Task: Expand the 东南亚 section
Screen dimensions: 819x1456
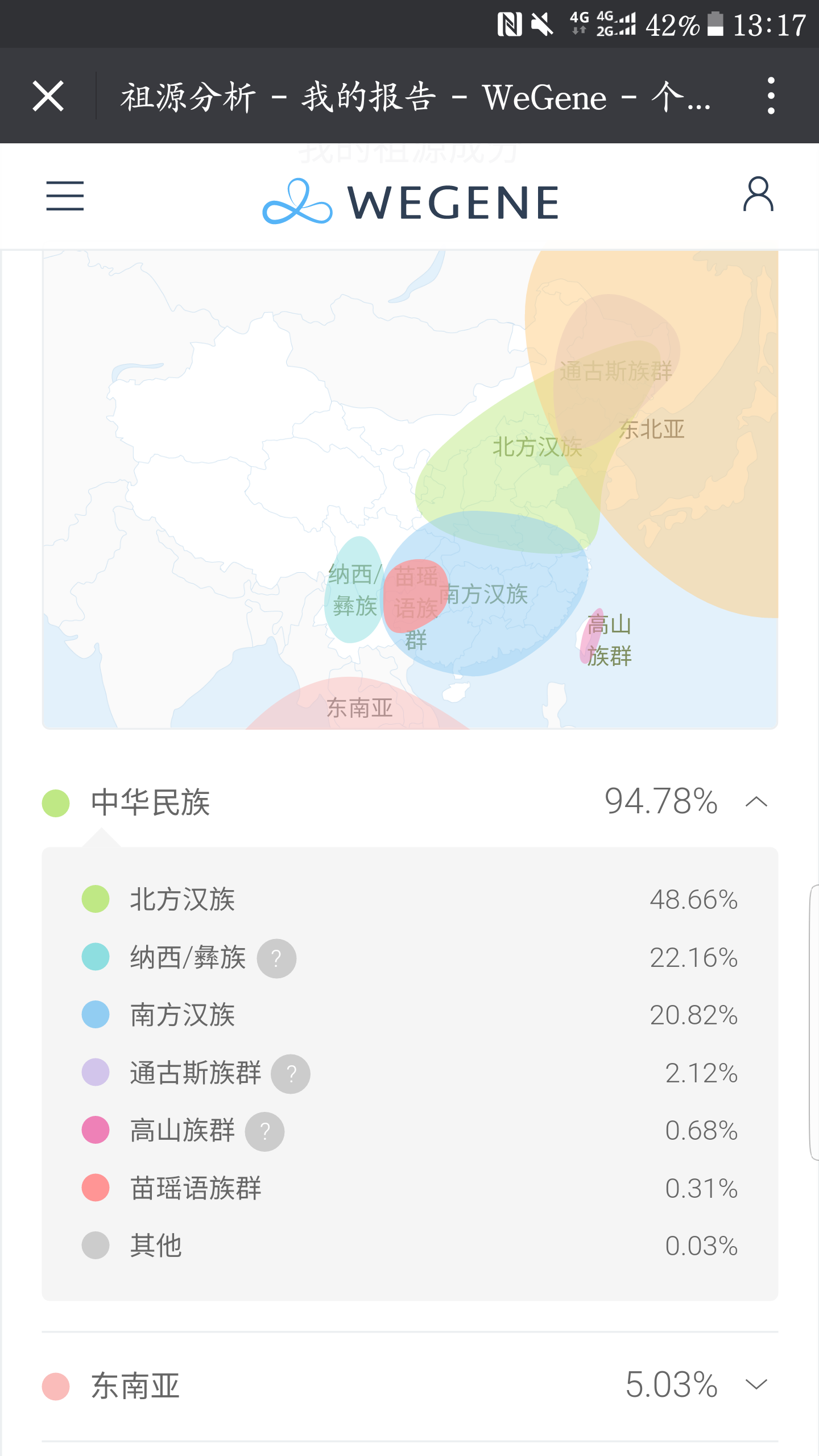Action: [x=756, y=1385]
